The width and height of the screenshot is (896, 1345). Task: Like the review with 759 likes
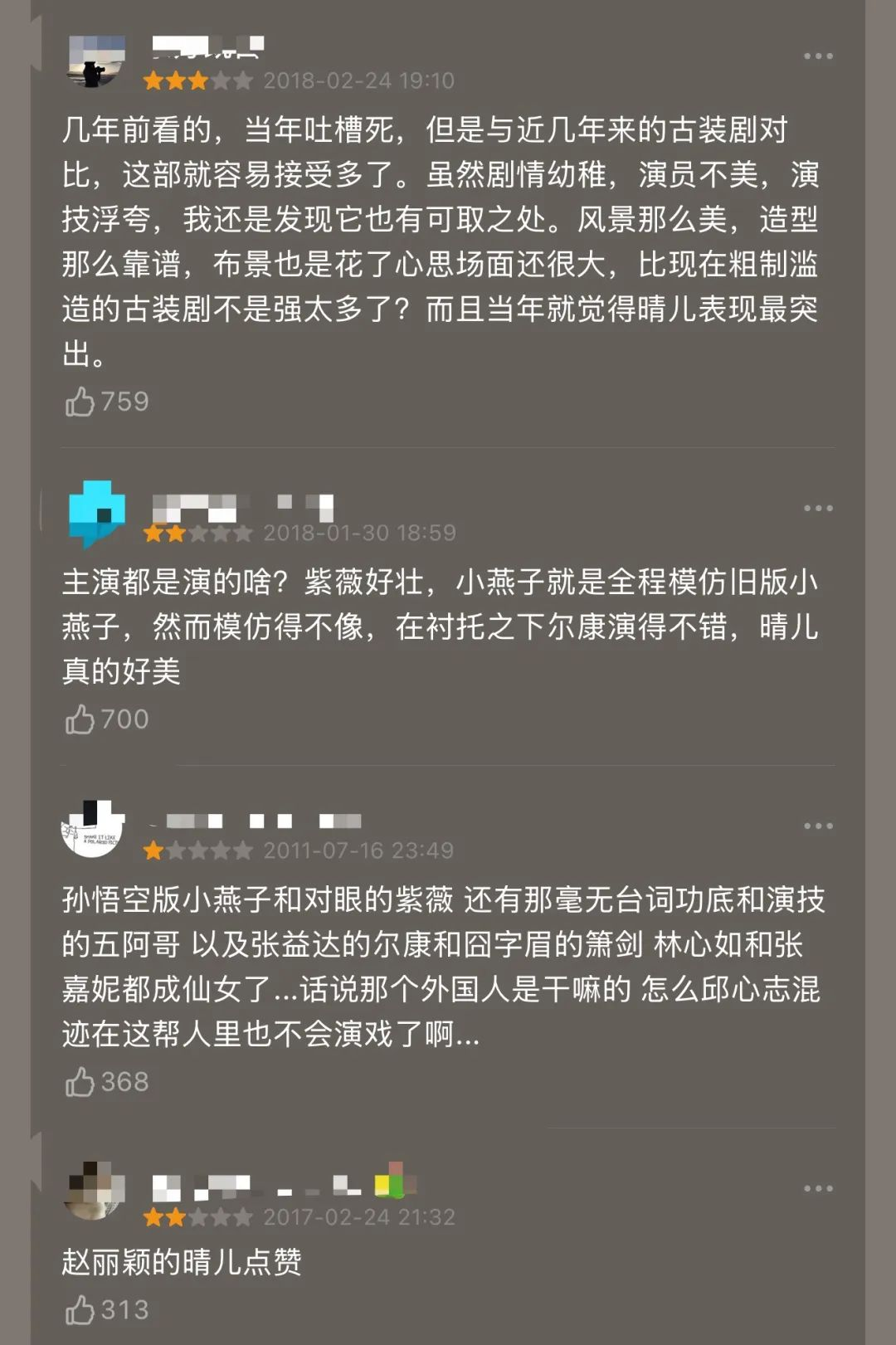pyautogui.click(x=80, y=402)
